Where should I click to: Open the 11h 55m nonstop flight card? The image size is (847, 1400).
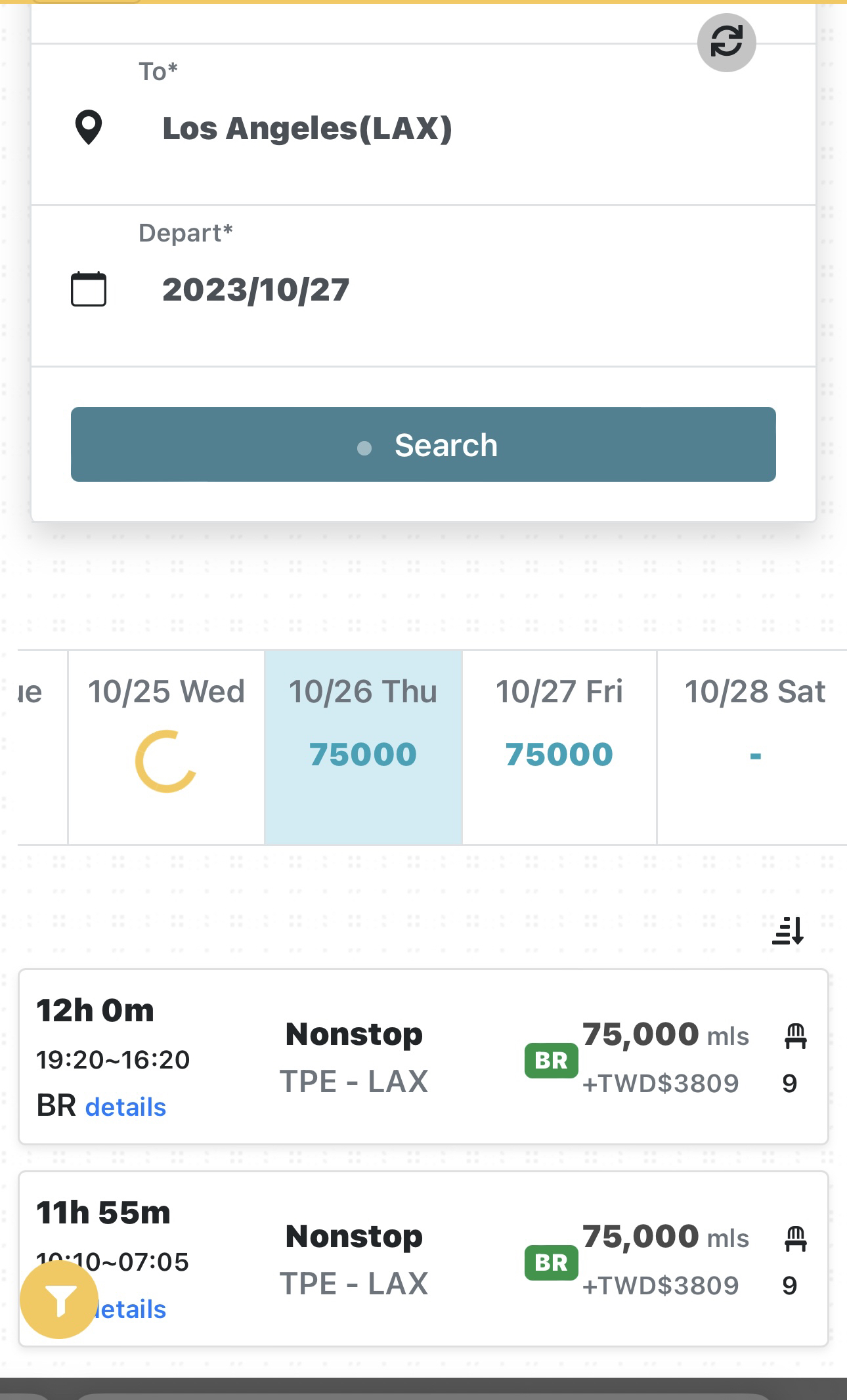point(423,1259)
